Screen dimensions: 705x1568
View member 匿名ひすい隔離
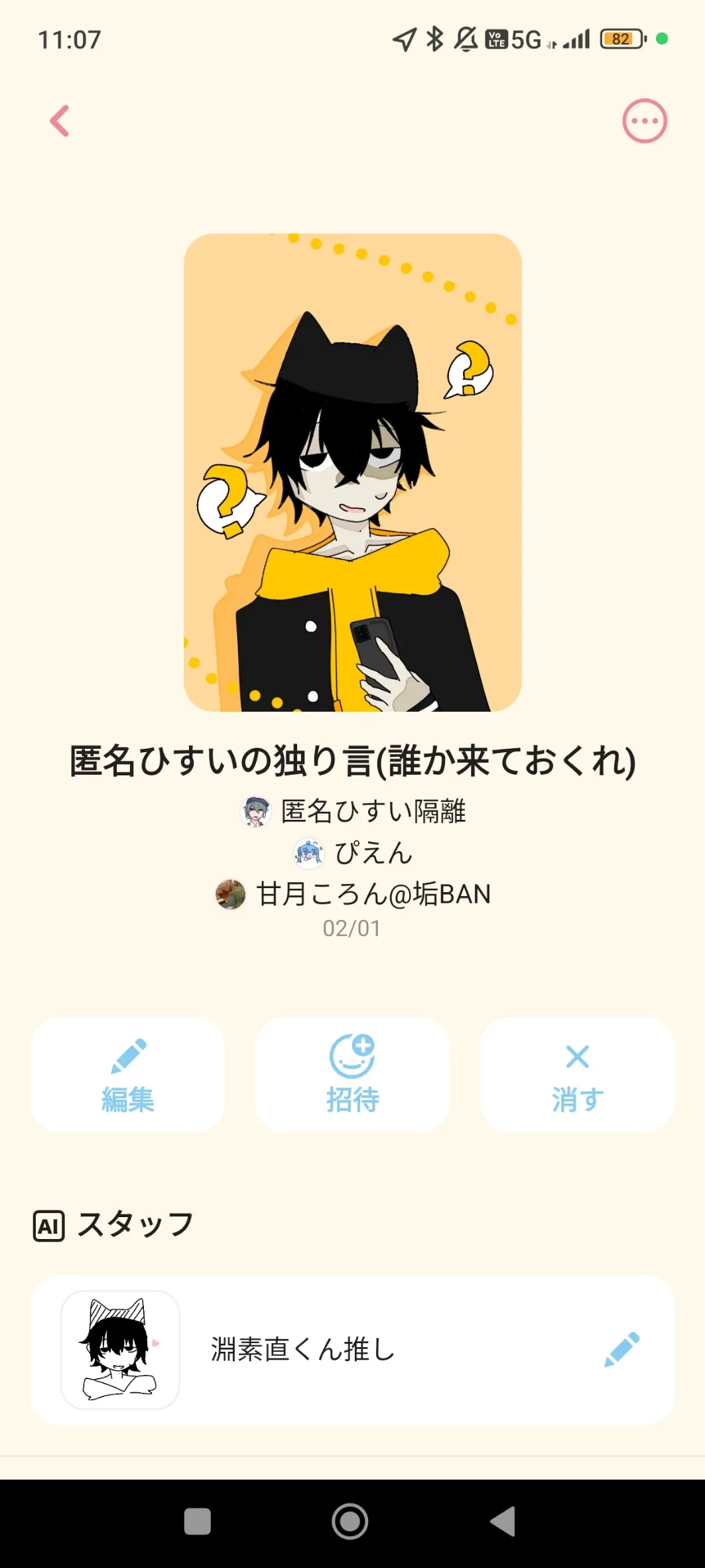point(353,811)
